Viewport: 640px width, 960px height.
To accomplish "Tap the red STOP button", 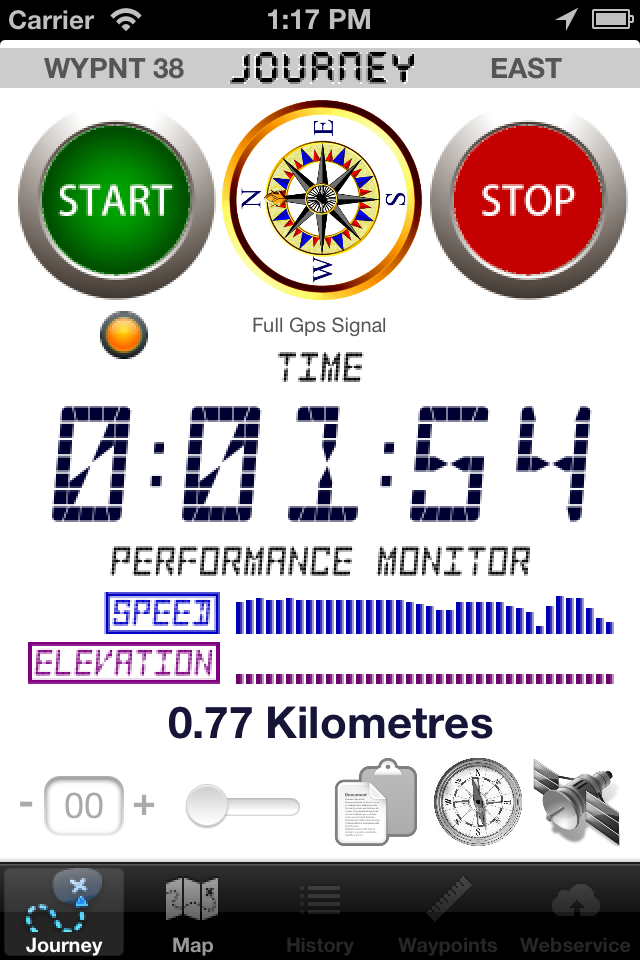I will (528, 200).
